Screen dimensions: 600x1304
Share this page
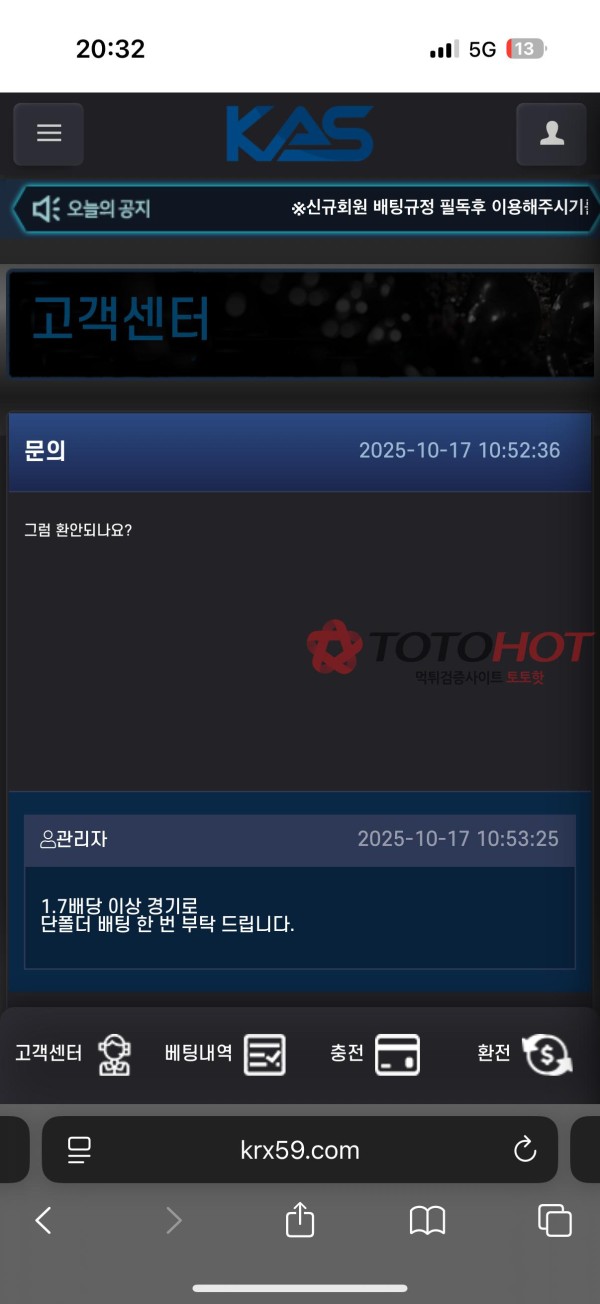pos(300,1220)
